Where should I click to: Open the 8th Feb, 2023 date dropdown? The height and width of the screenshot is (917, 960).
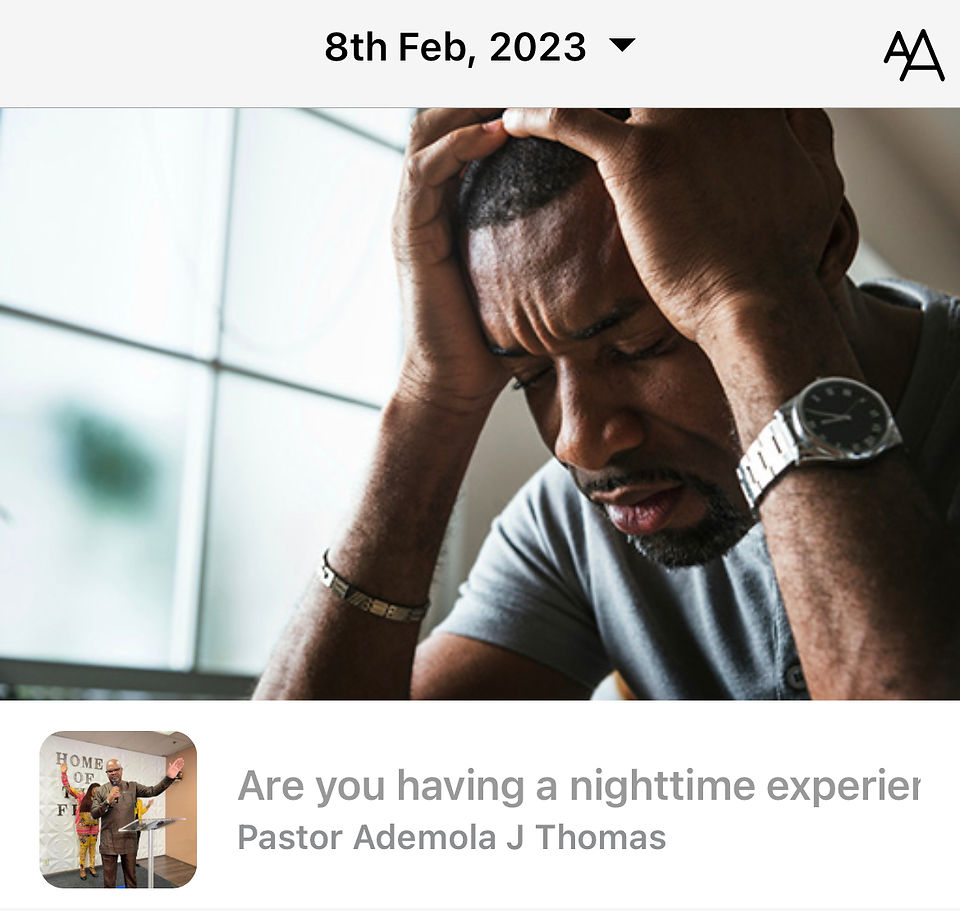(x=479, y=47)
